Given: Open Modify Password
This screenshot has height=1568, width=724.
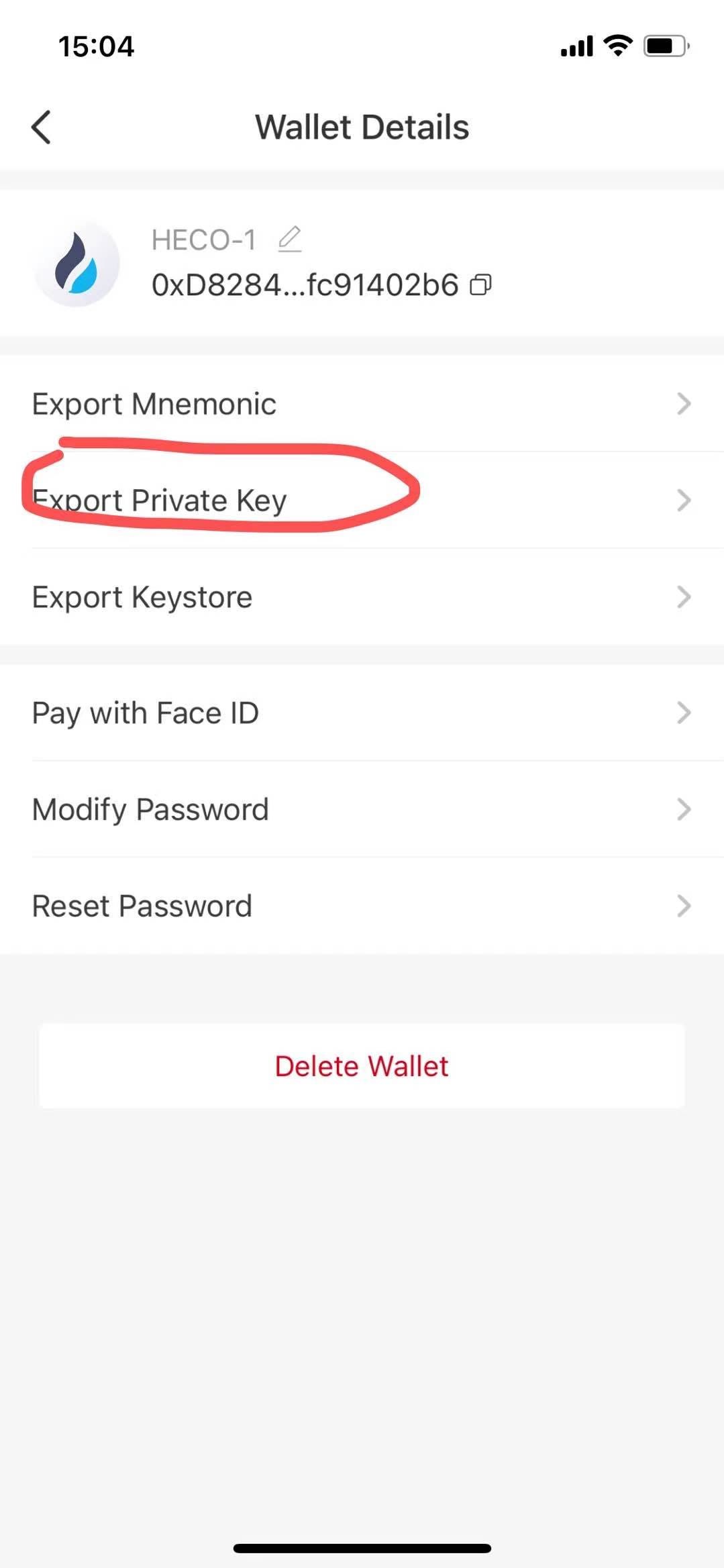Looking at the screenshot, I should (x=362, y=809).
